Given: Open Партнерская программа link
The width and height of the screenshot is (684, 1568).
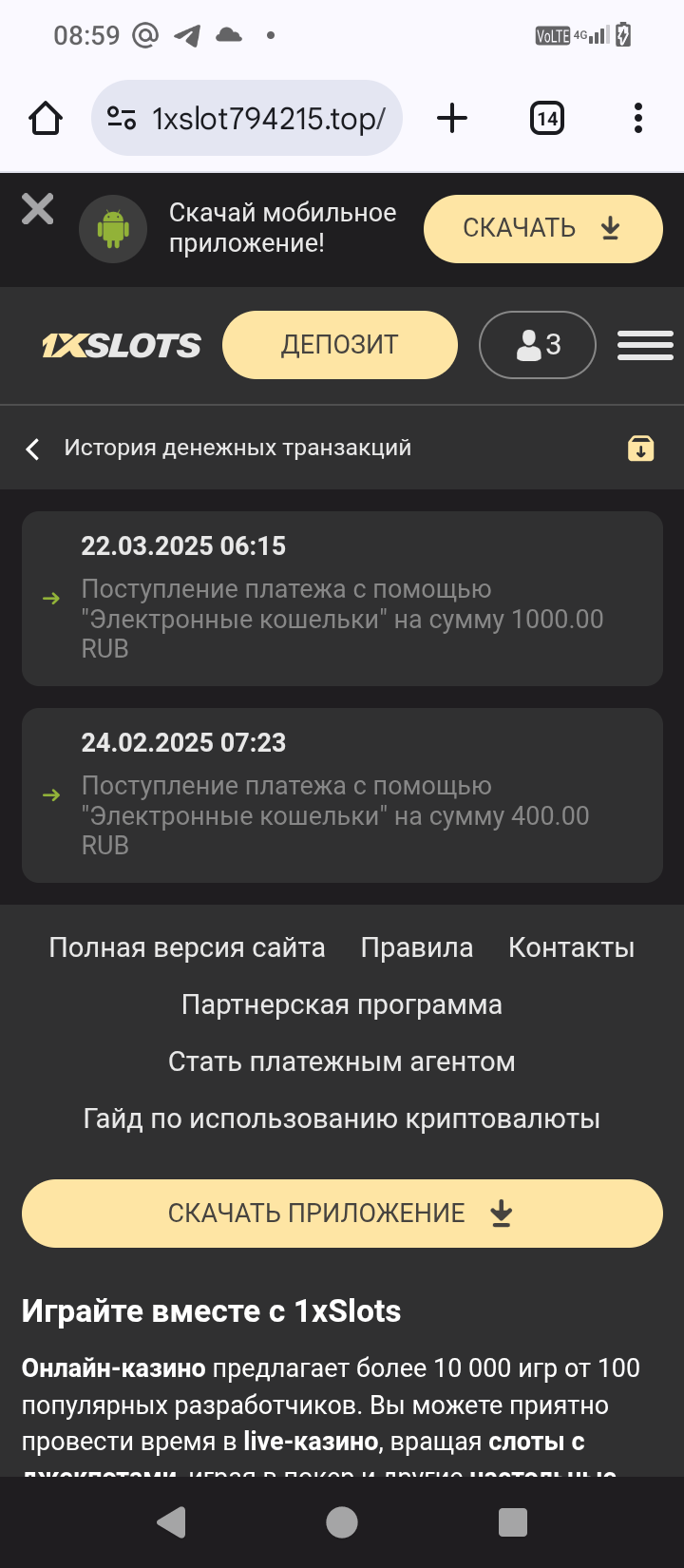Looking at the screenshot, I should tap(342, 1004).
